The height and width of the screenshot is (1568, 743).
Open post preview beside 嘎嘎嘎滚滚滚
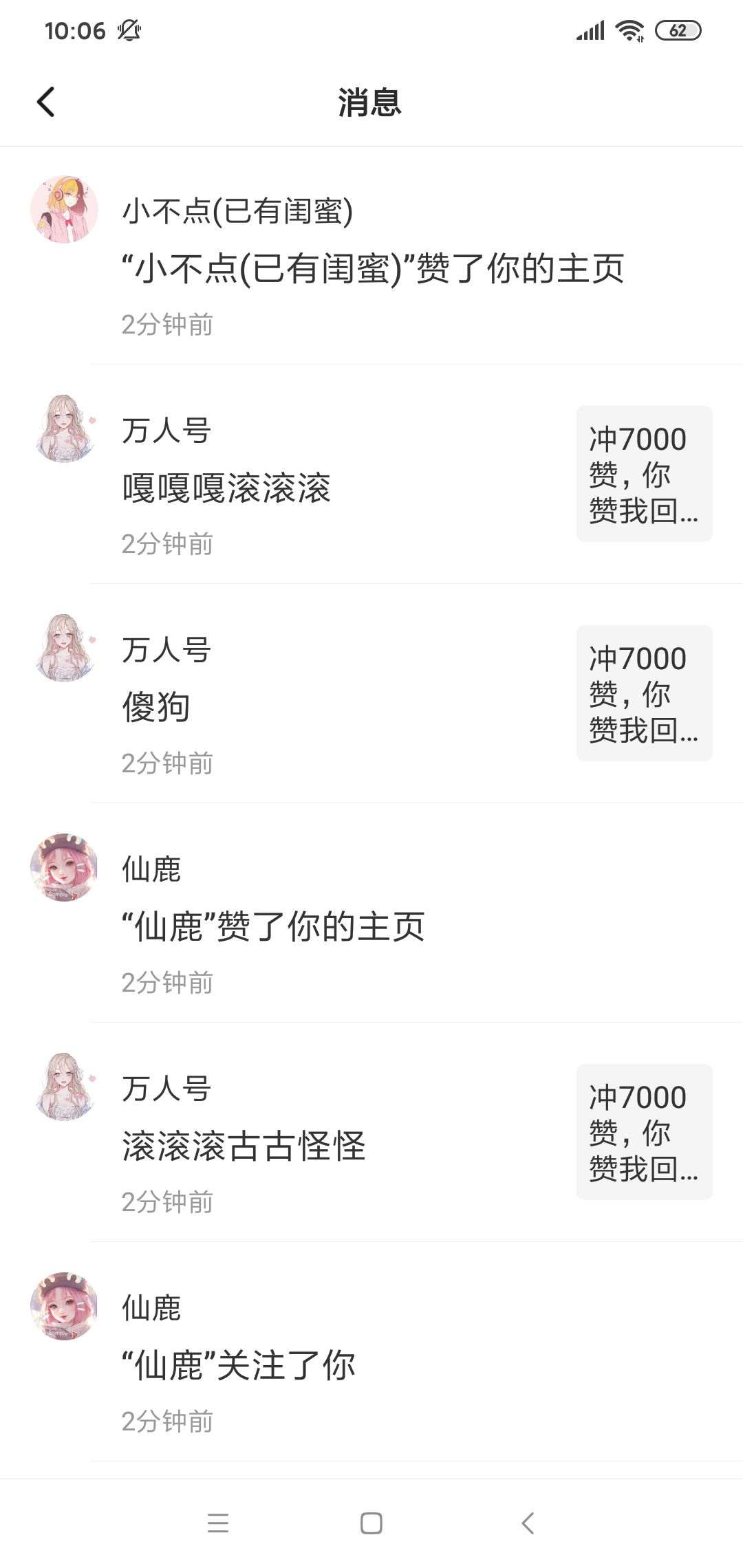click(644, 474)
